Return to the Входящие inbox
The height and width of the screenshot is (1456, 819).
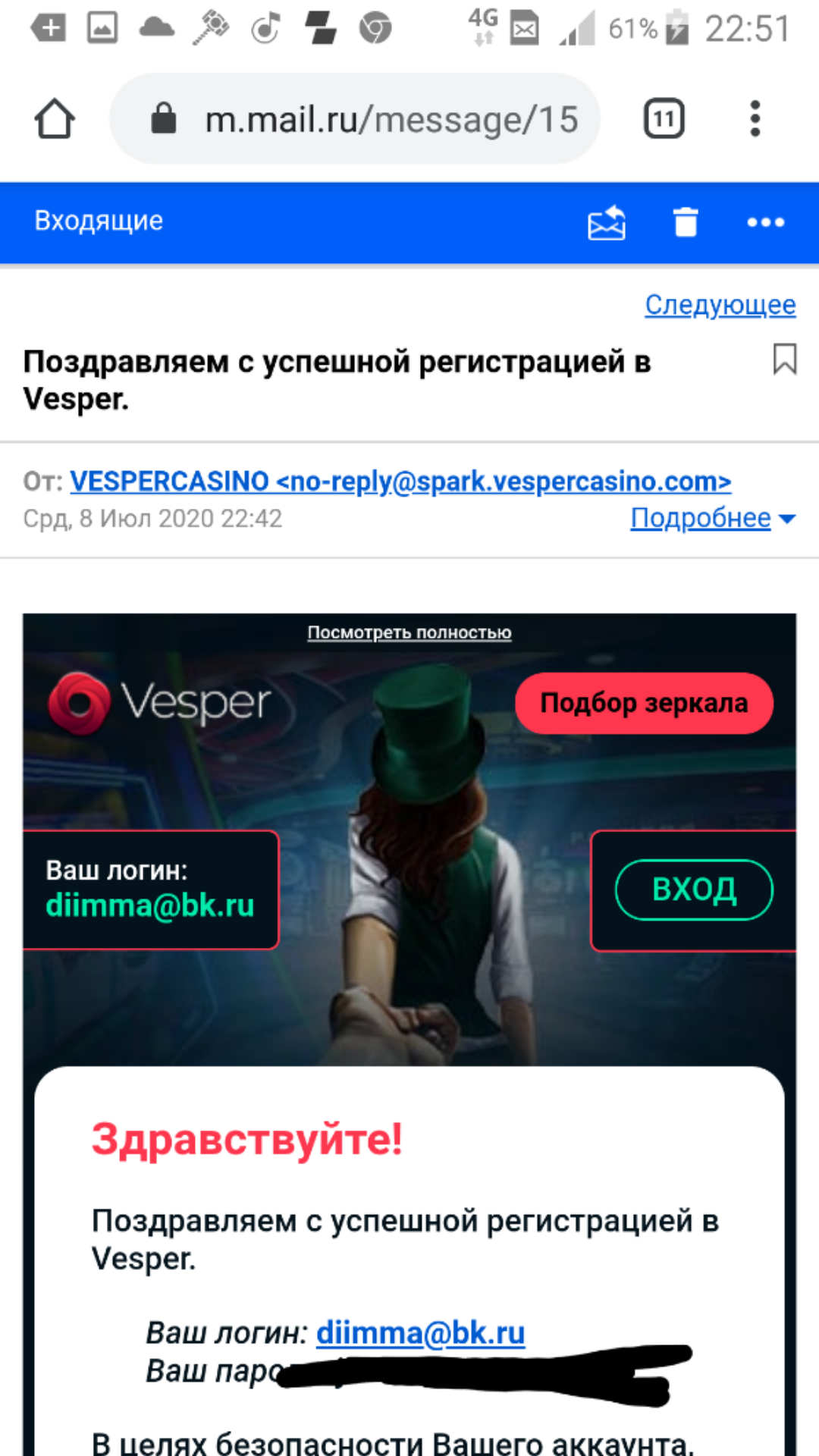point(99,221)
